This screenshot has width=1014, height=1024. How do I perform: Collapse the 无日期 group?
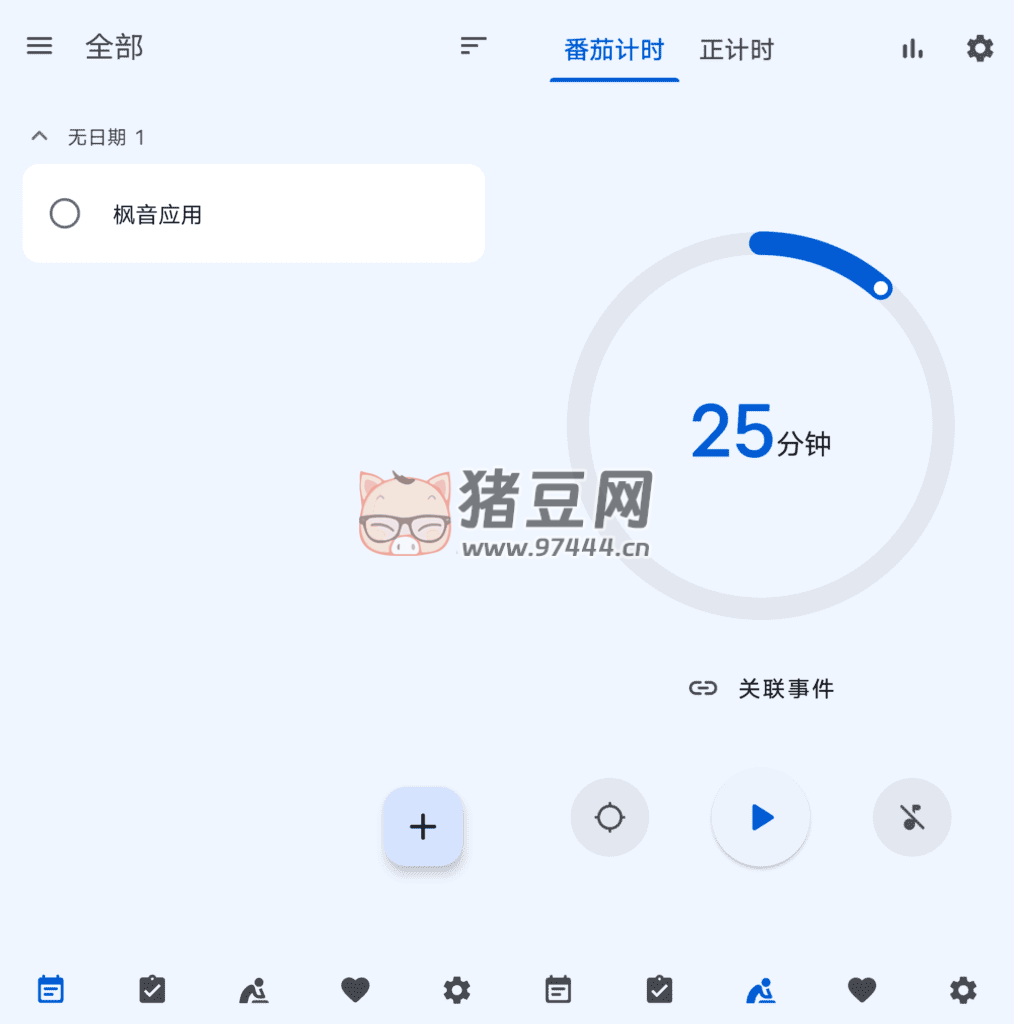tap(39, 137)
